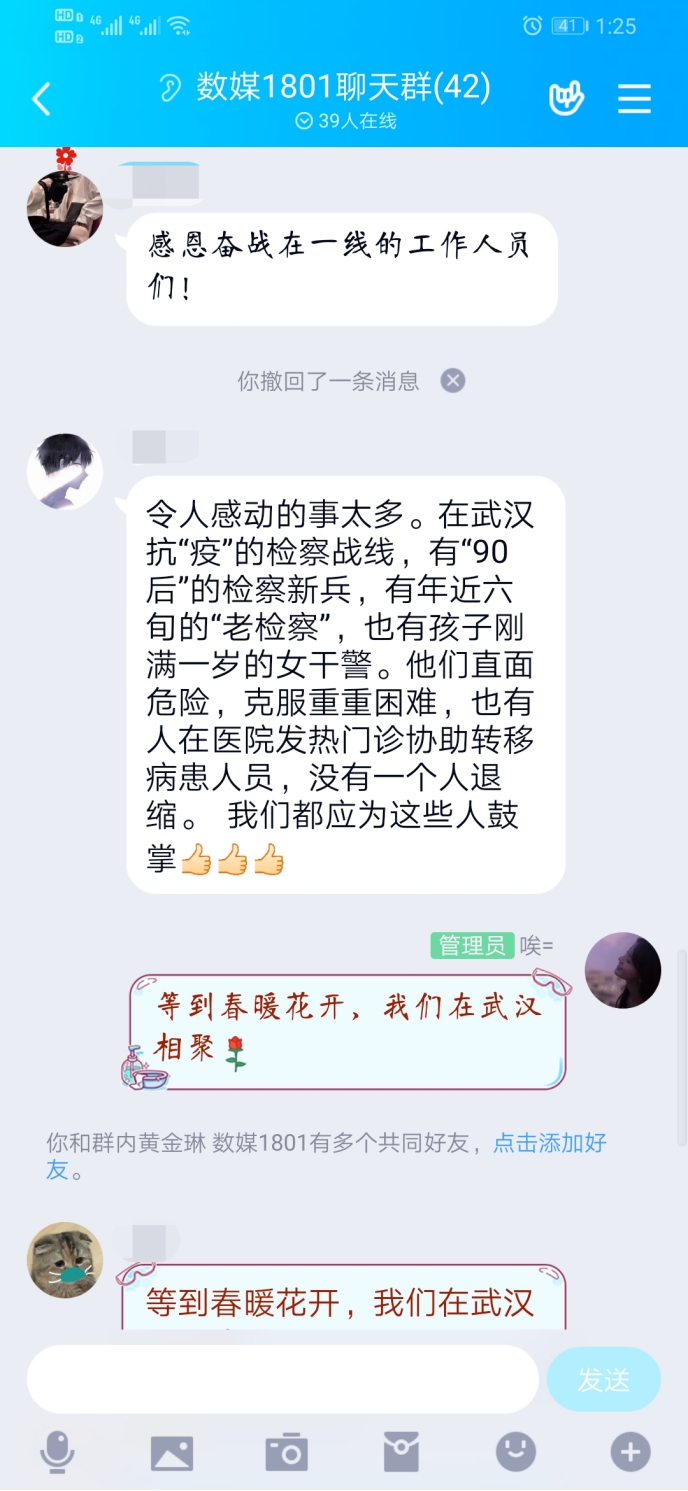Screen dimensions: 688x1491
Task: Dismiss the 你撤回了一条消息 notice
Action: pos(453,381)
